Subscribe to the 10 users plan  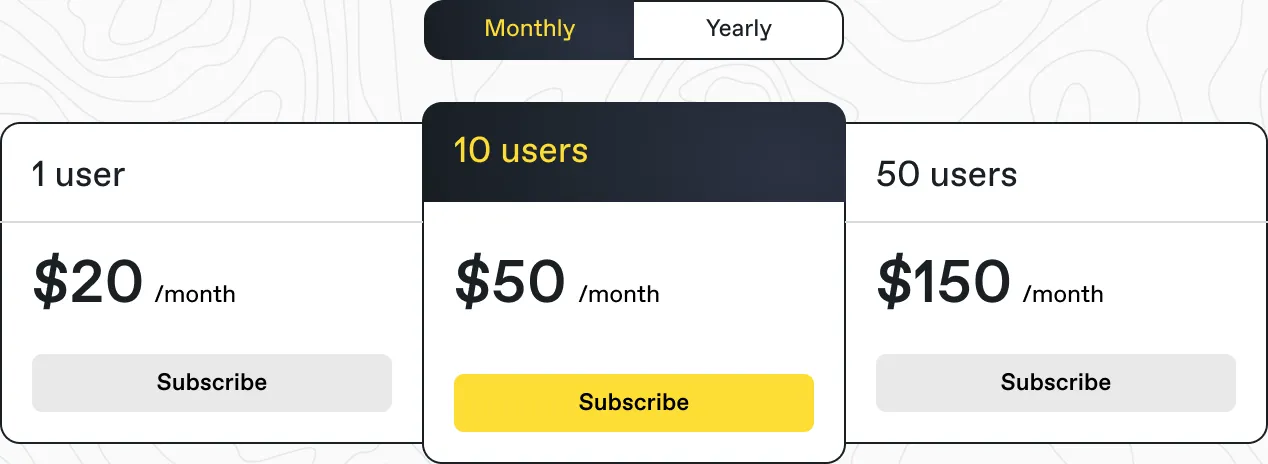pos(634,402)
